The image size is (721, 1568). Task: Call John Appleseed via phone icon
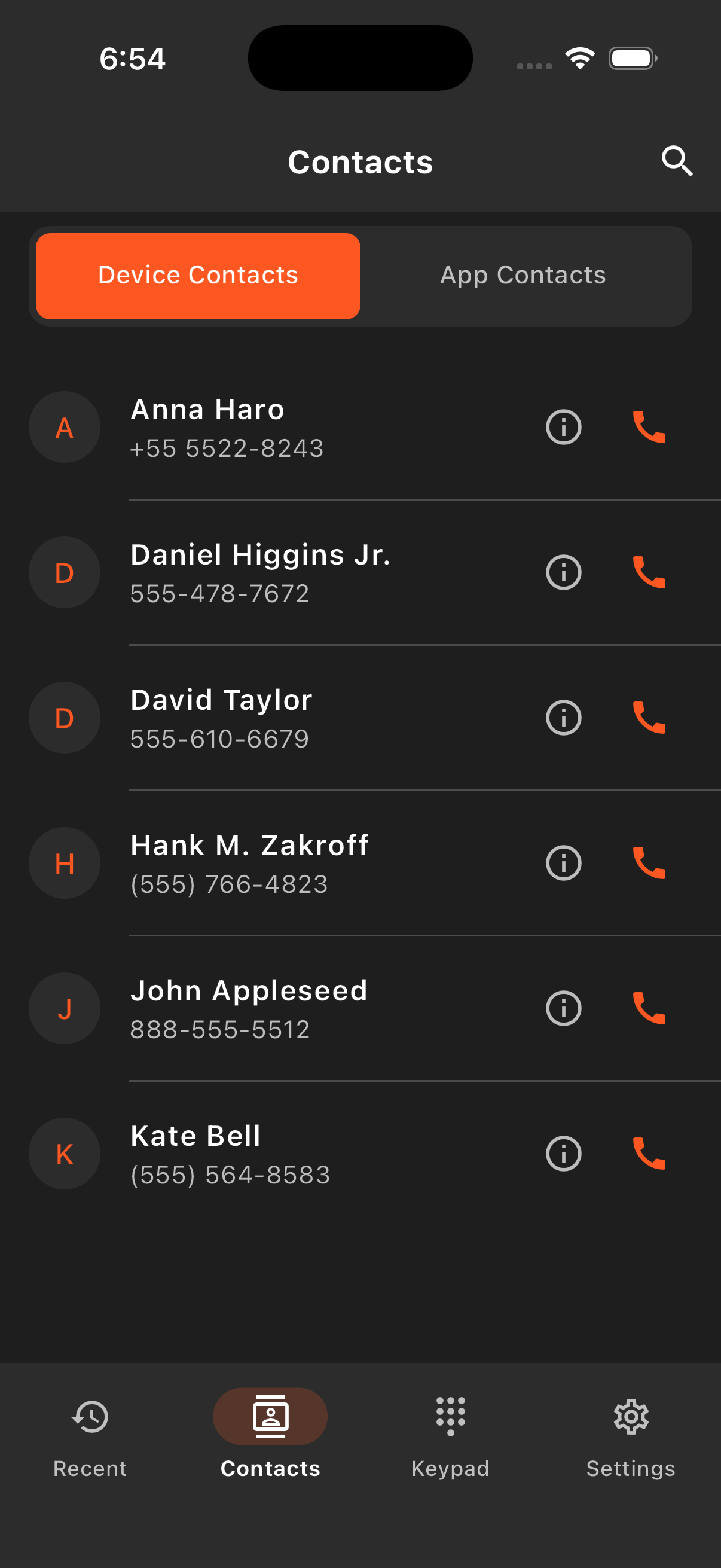tap(649, 1008)
